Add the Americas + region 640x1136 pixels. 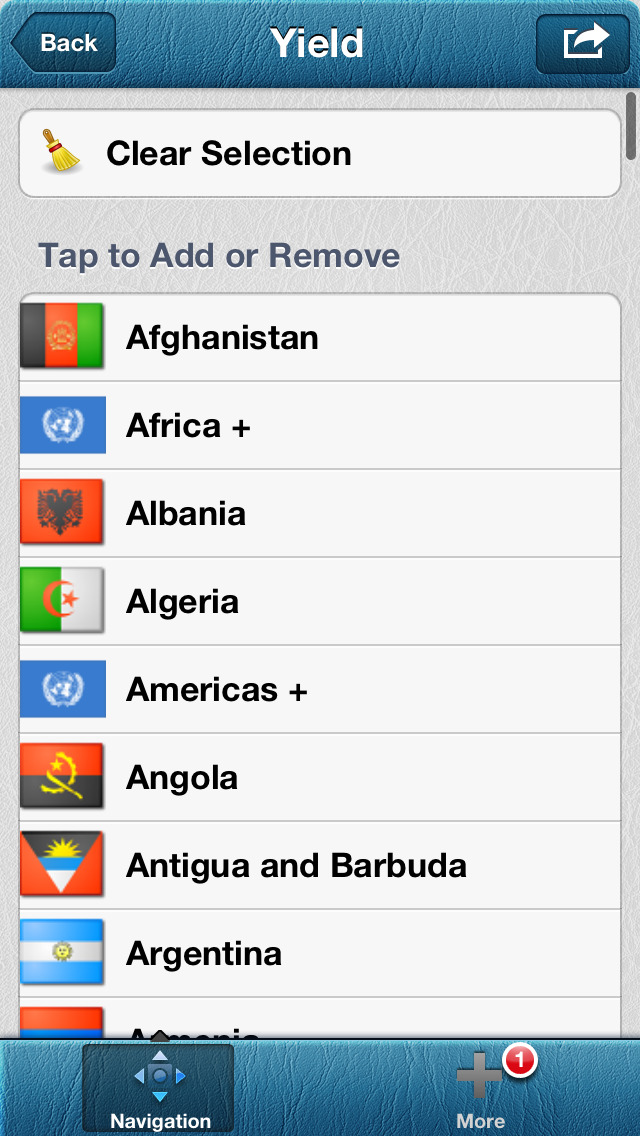pos(320,690)
